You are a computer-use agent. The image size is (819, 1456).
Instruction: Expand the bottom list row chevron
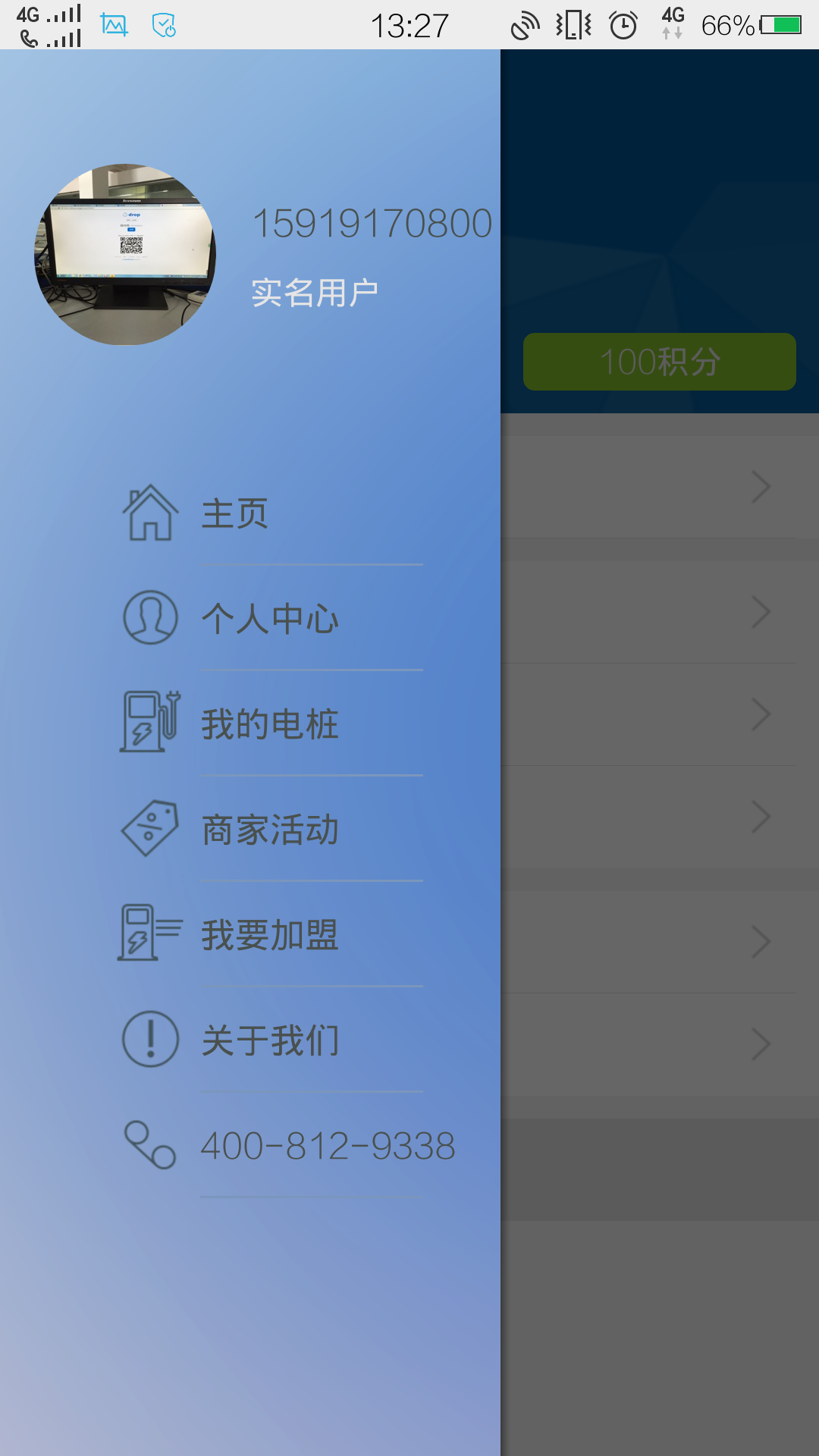click(x=761, y=1043)
